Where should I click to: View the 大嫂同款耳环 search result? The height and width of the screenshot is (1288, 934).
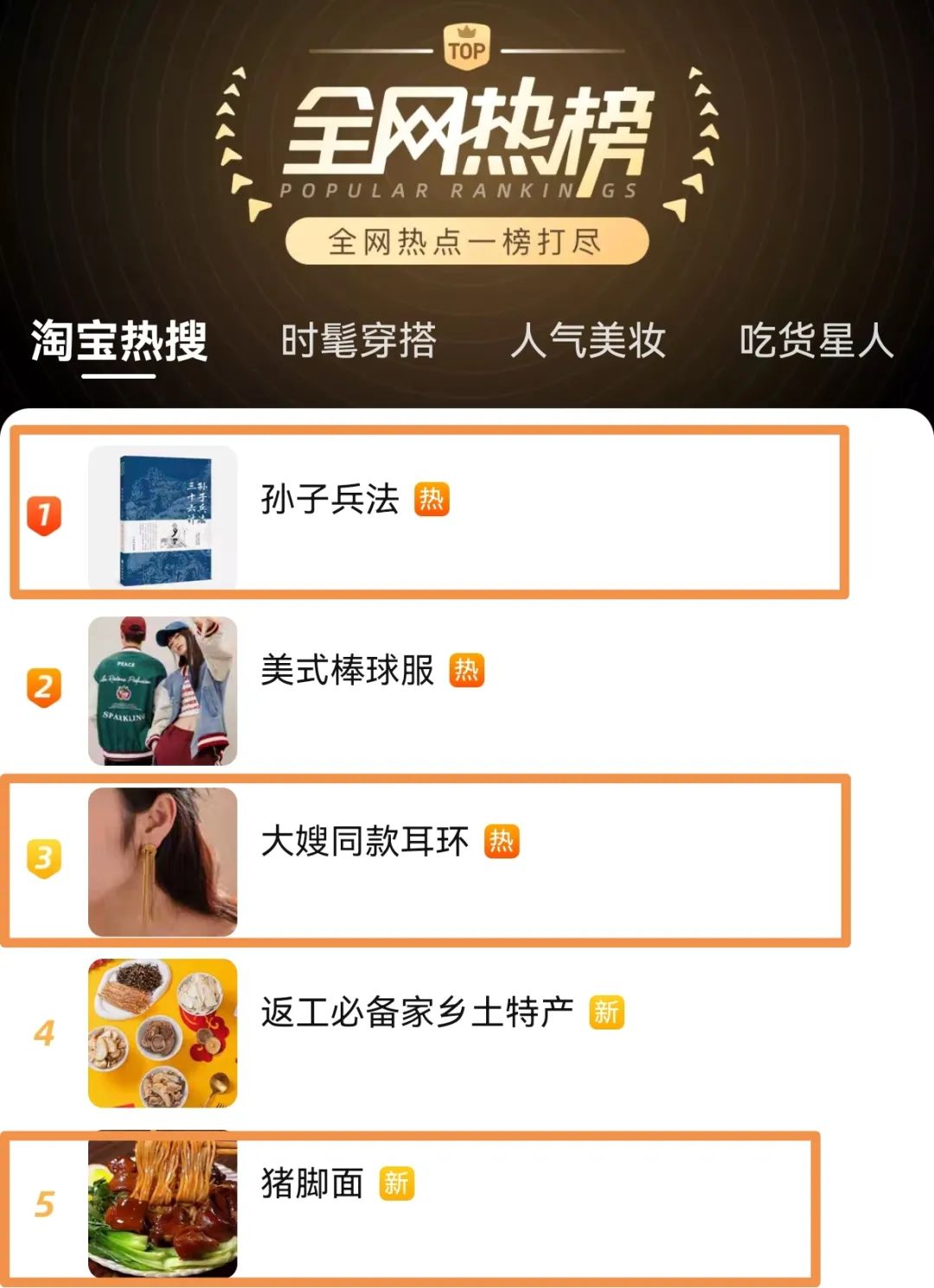[x=365, y=842]
